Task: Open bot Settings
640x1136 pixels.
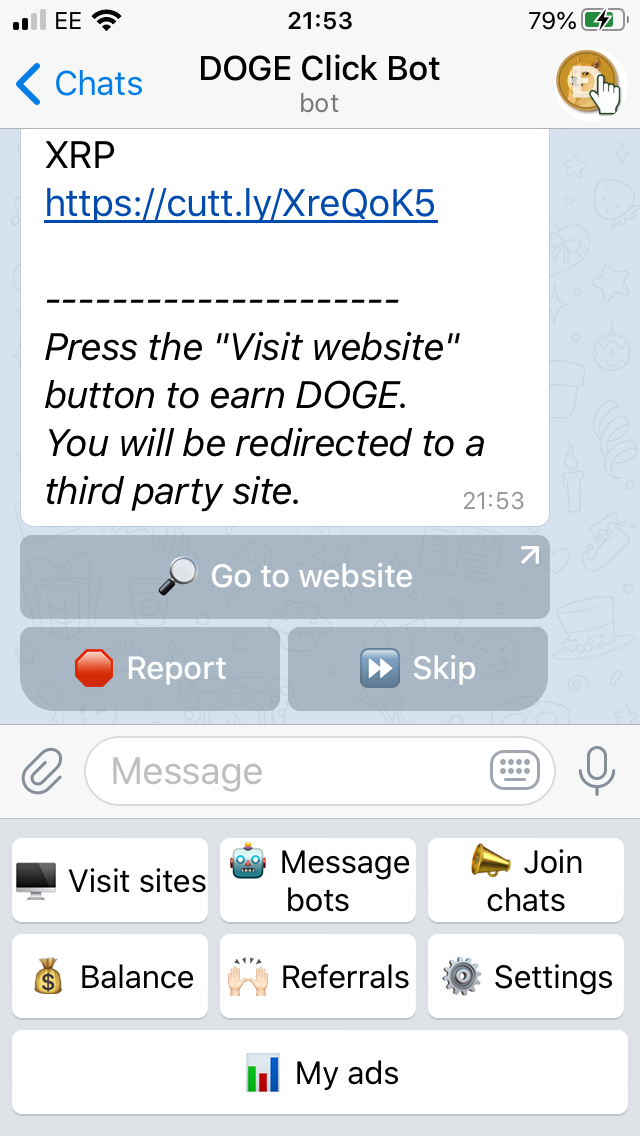Action: click(x=526, y=977)
